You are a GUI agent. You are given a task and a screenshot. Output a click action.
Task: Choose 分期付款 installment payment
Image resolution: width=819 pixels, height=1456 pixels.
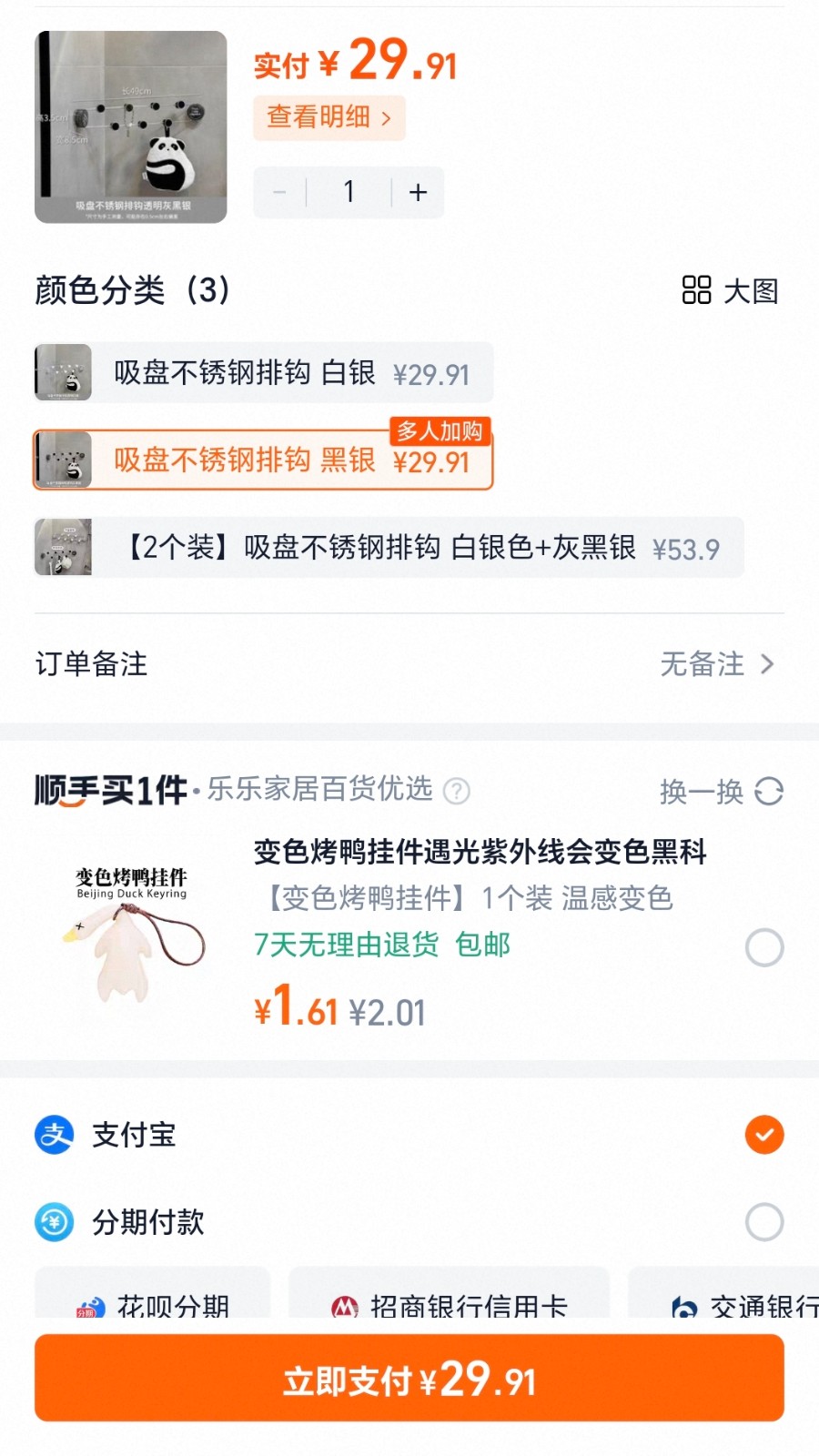[x=763, y=1222]
